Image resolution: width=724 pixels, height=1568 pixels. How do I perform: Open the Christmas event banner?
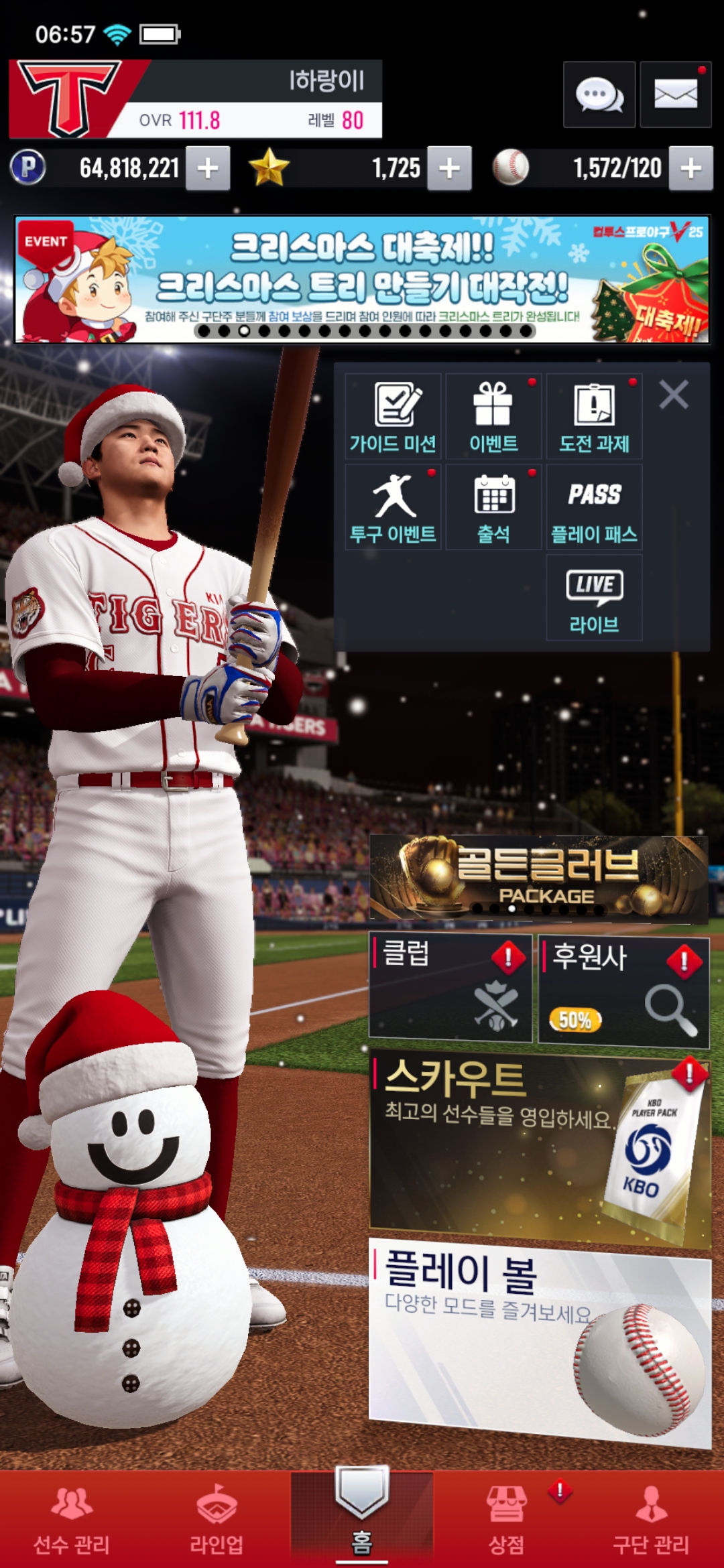point(362,279)
